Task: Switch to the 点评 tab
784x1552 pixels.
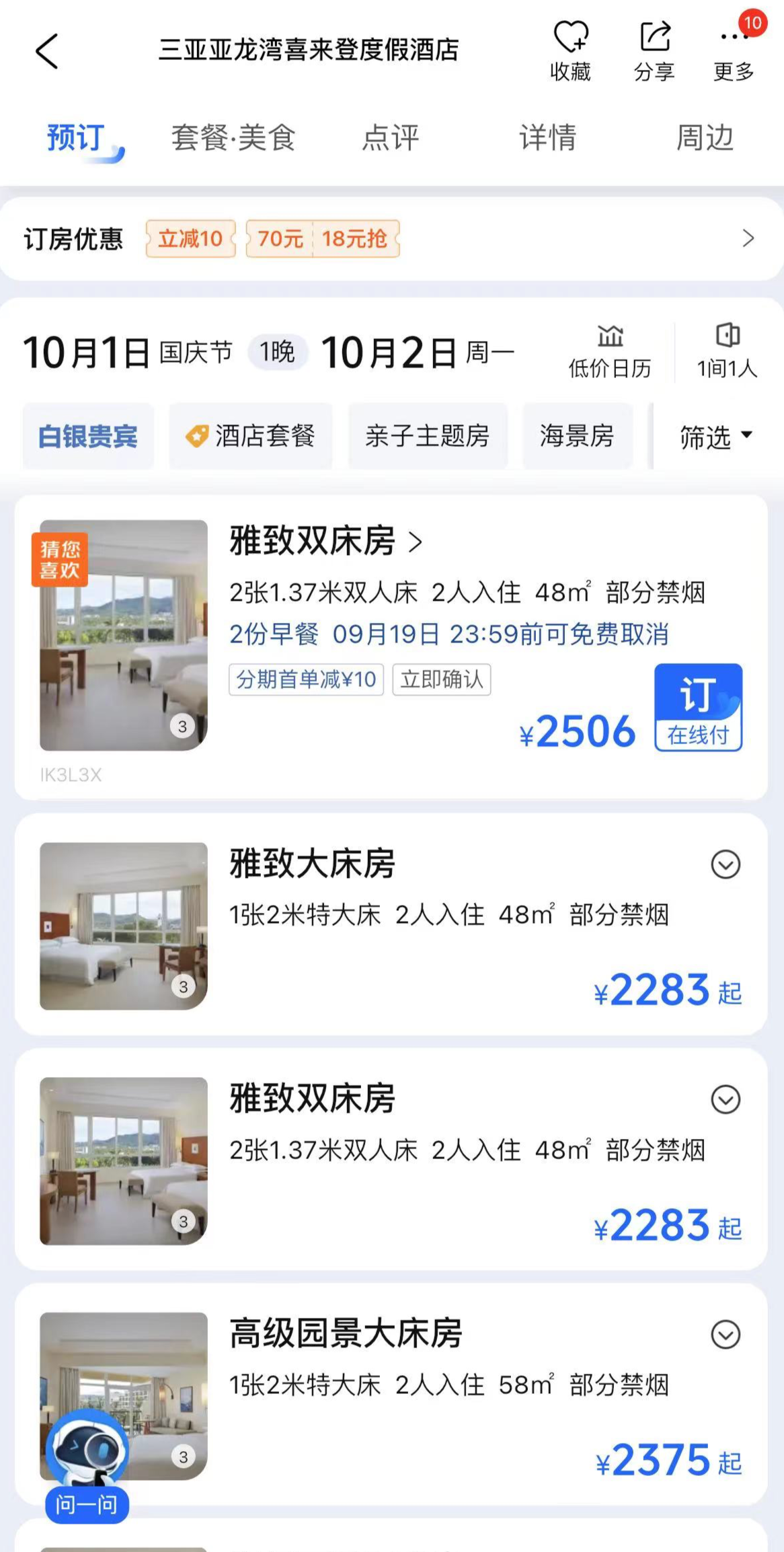Action: [x=390, y=138]
